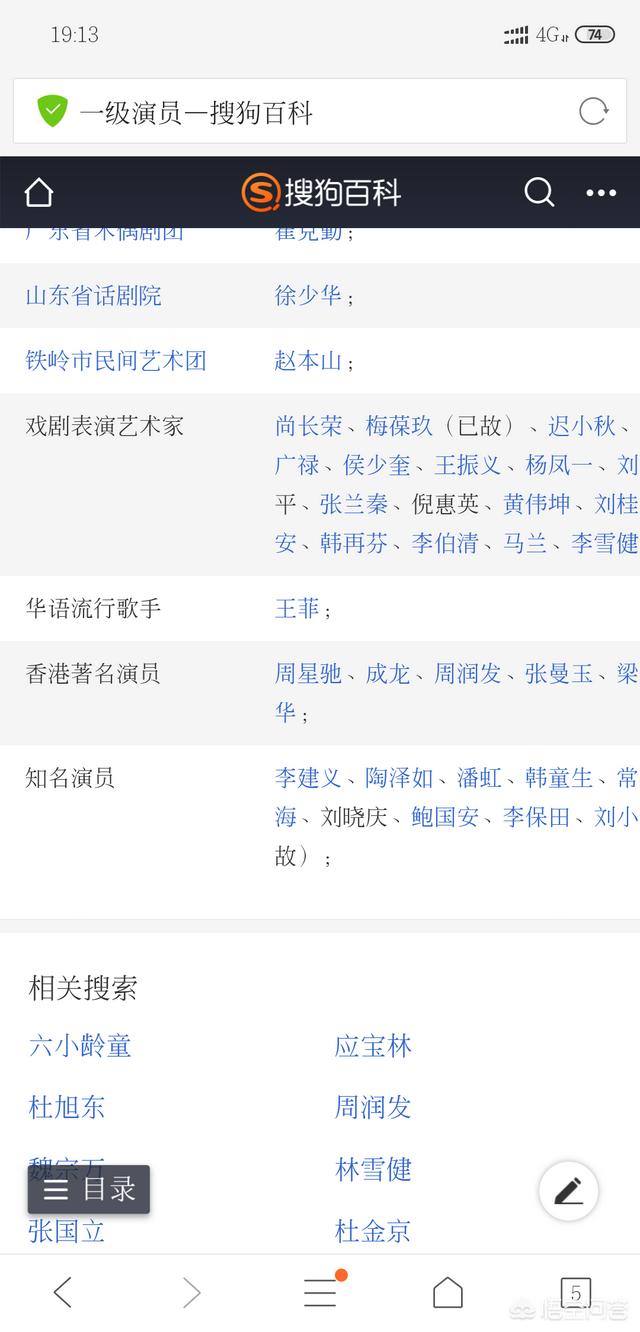This screenshot has width=640, height=1332.
Task: Open the 山东省话剧院 link
Action: [x=93, y=296]
